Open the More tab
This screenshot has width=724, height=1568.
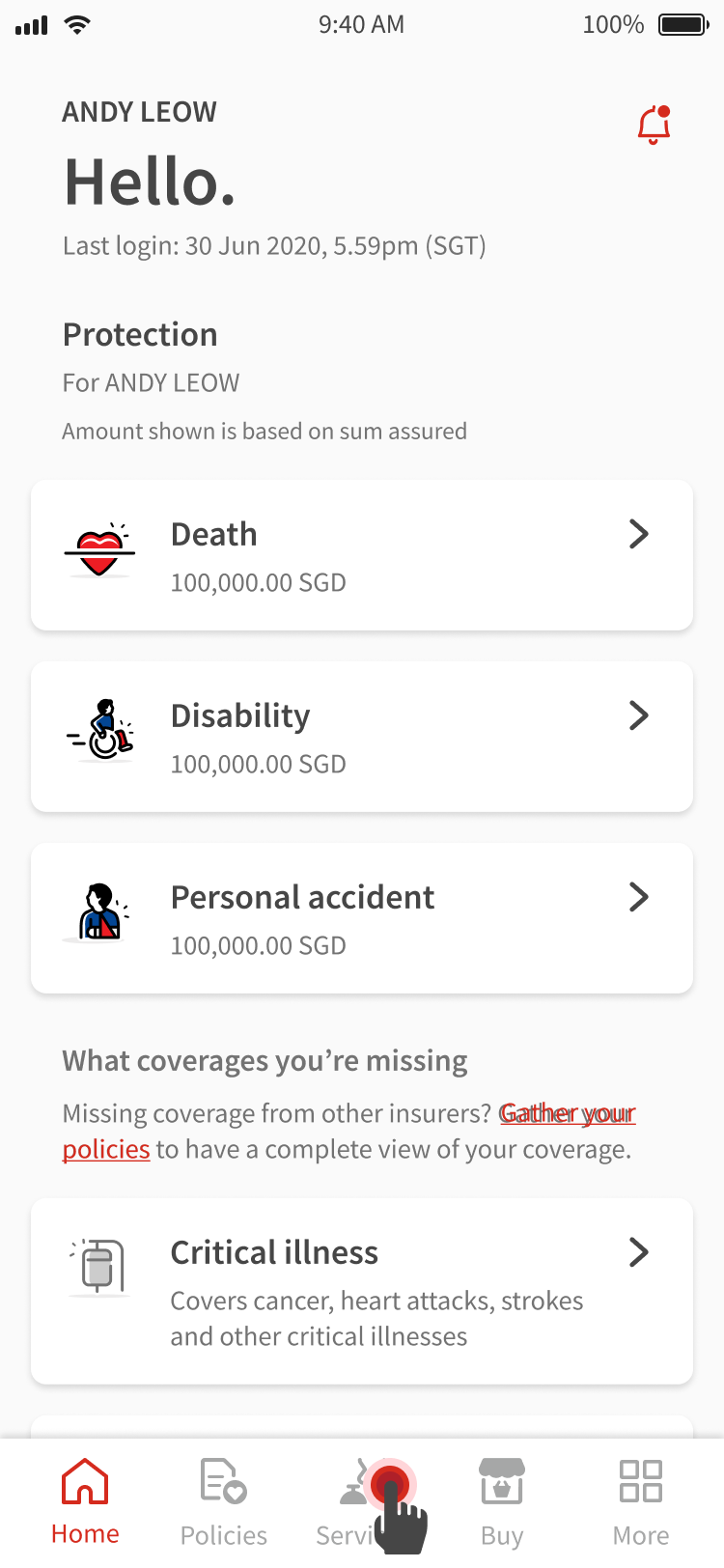(x=641, y=1502)
